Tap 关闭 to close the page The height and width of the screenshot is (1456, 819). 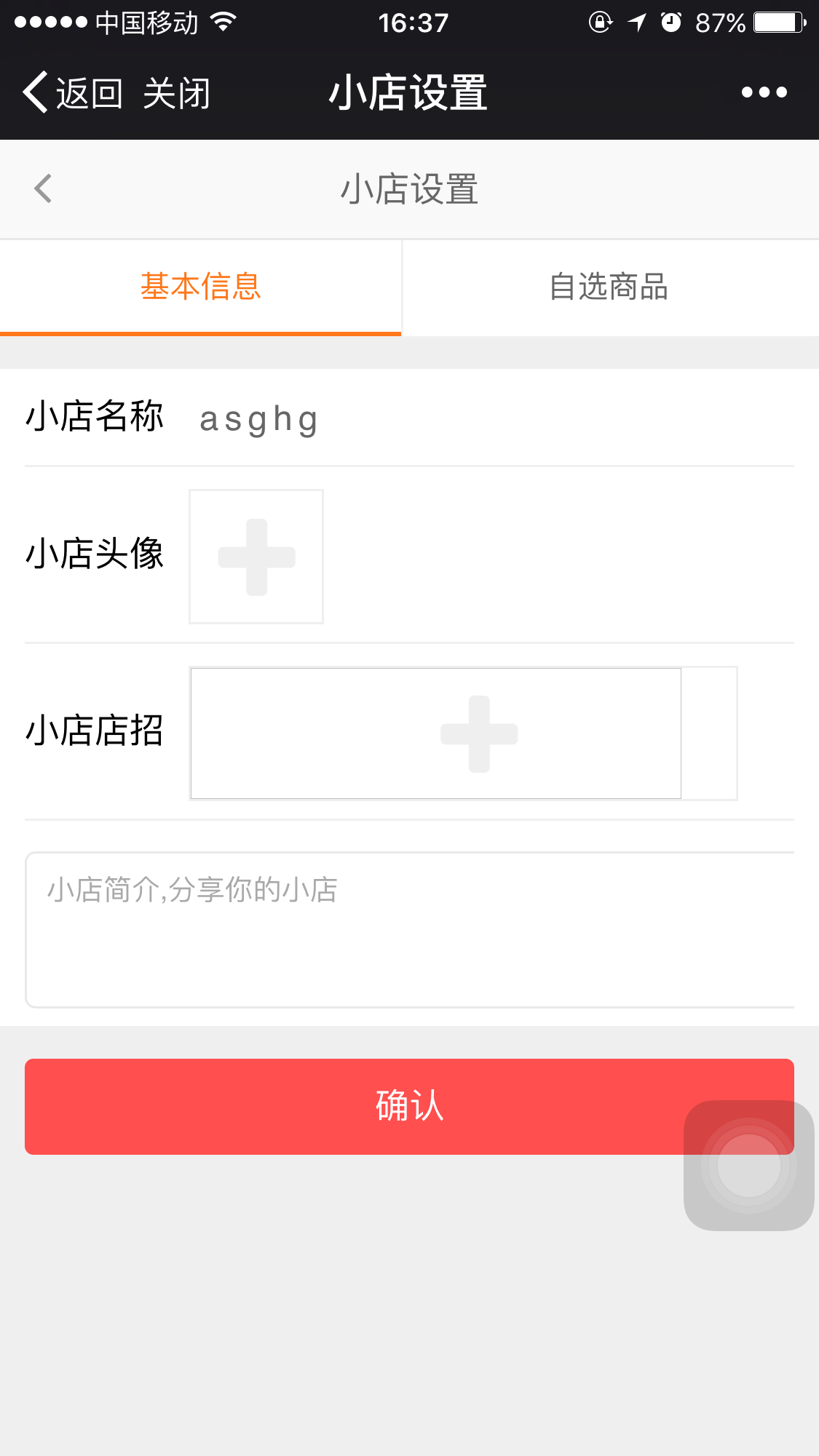(177, 92)
